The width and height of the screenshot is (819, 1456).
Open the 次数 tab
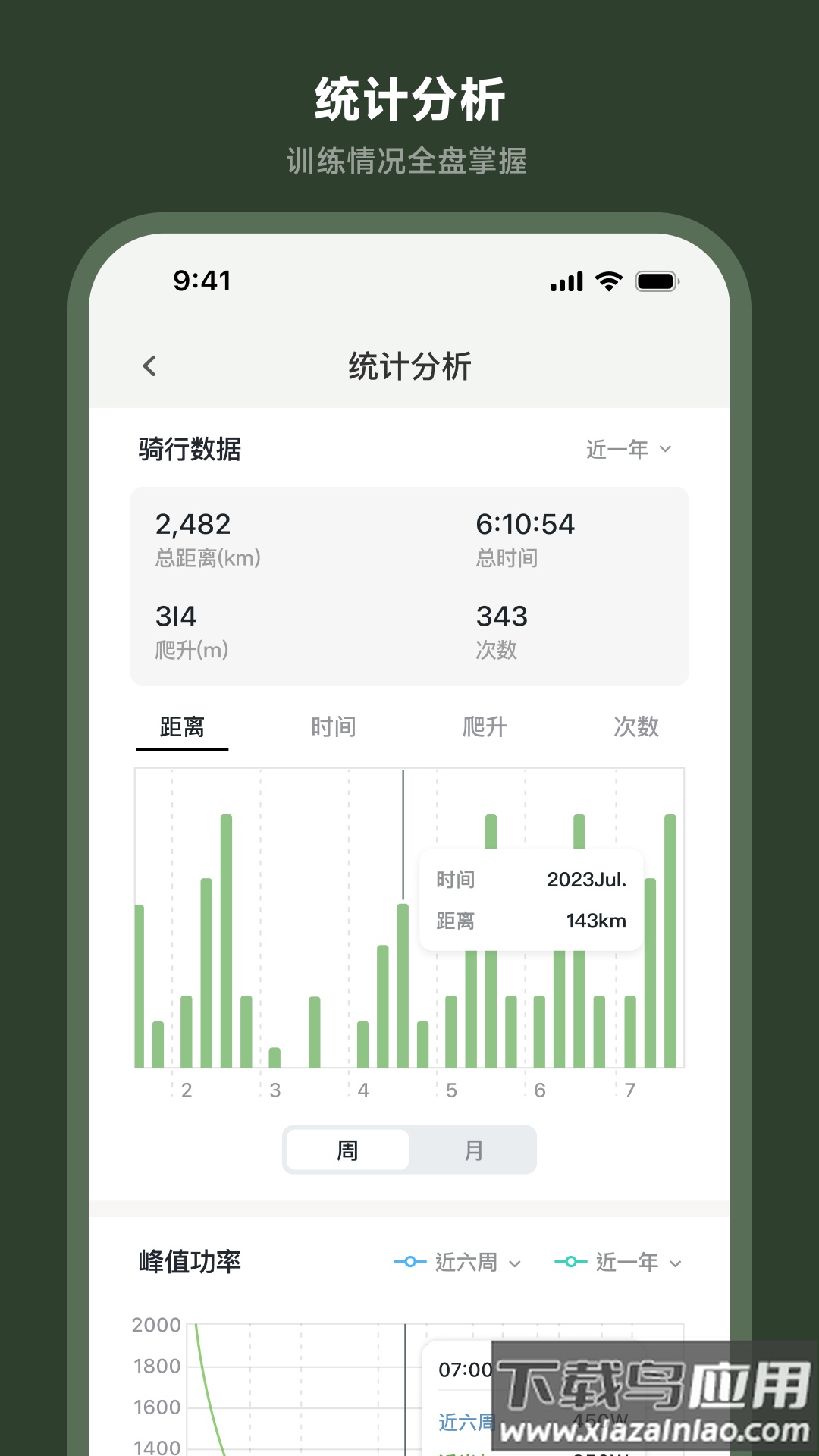click(637, 726)
